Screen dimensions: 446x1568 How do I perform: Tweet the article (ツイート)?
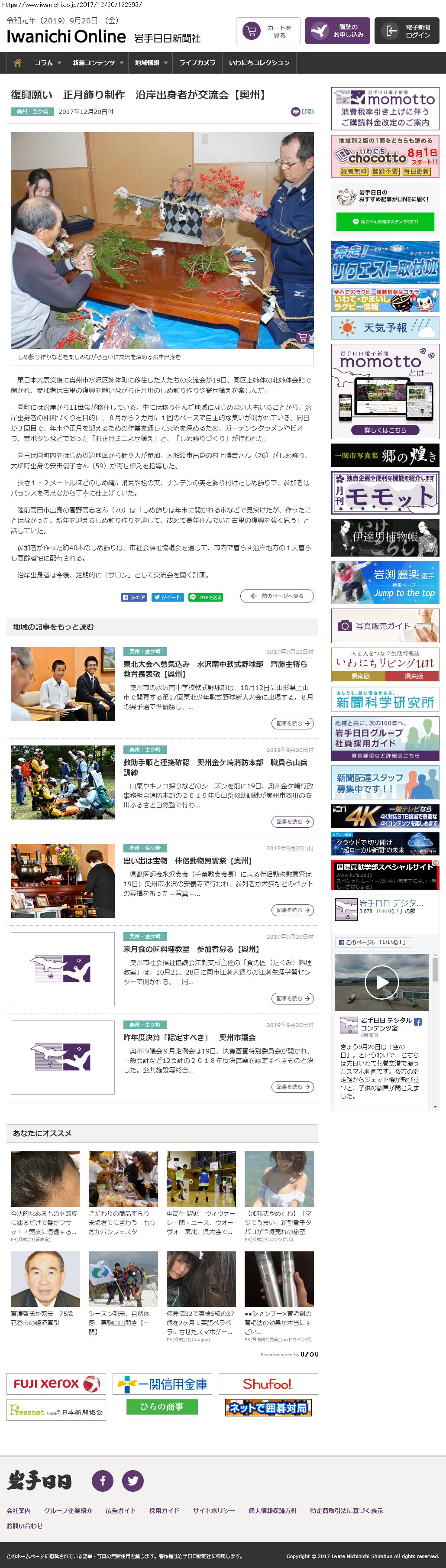pyautogui.click(x=167, y=597)
